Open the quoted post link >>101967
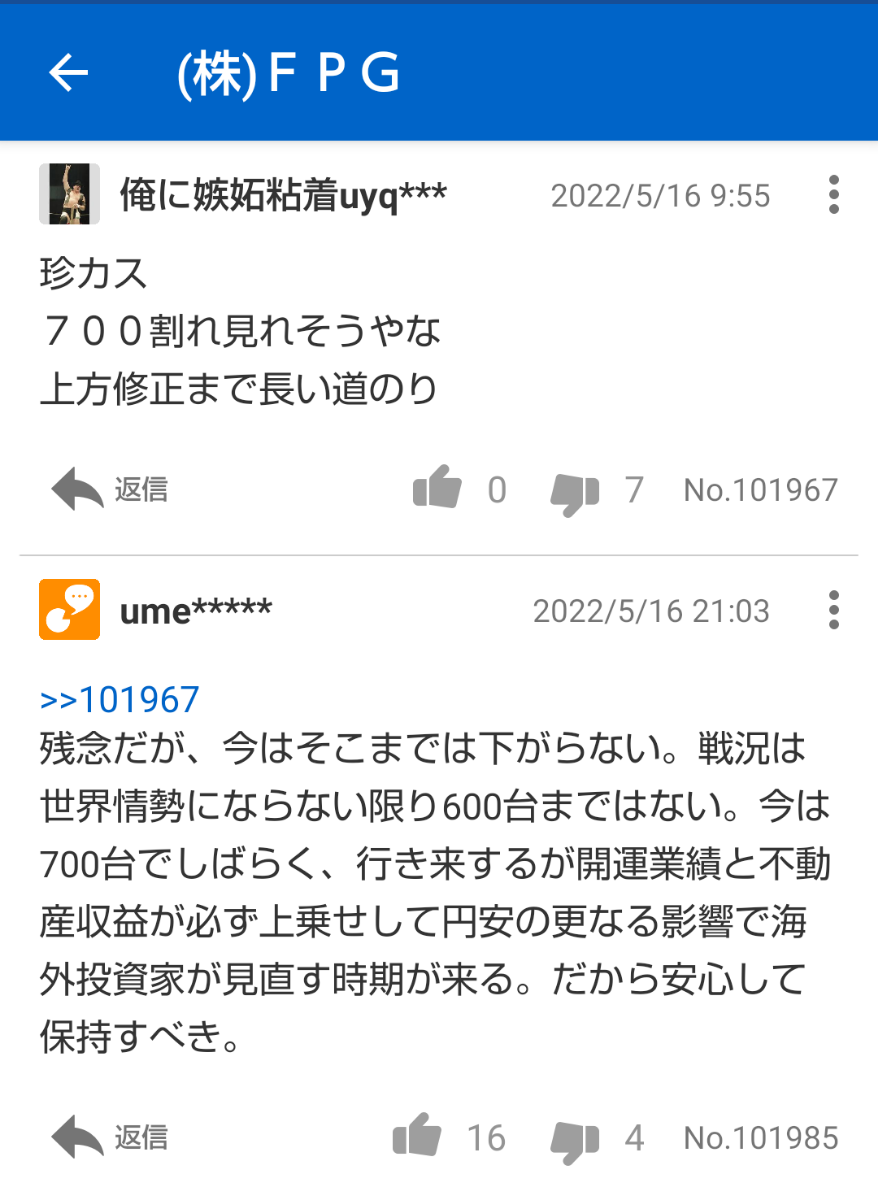 [x=117, y=700]
